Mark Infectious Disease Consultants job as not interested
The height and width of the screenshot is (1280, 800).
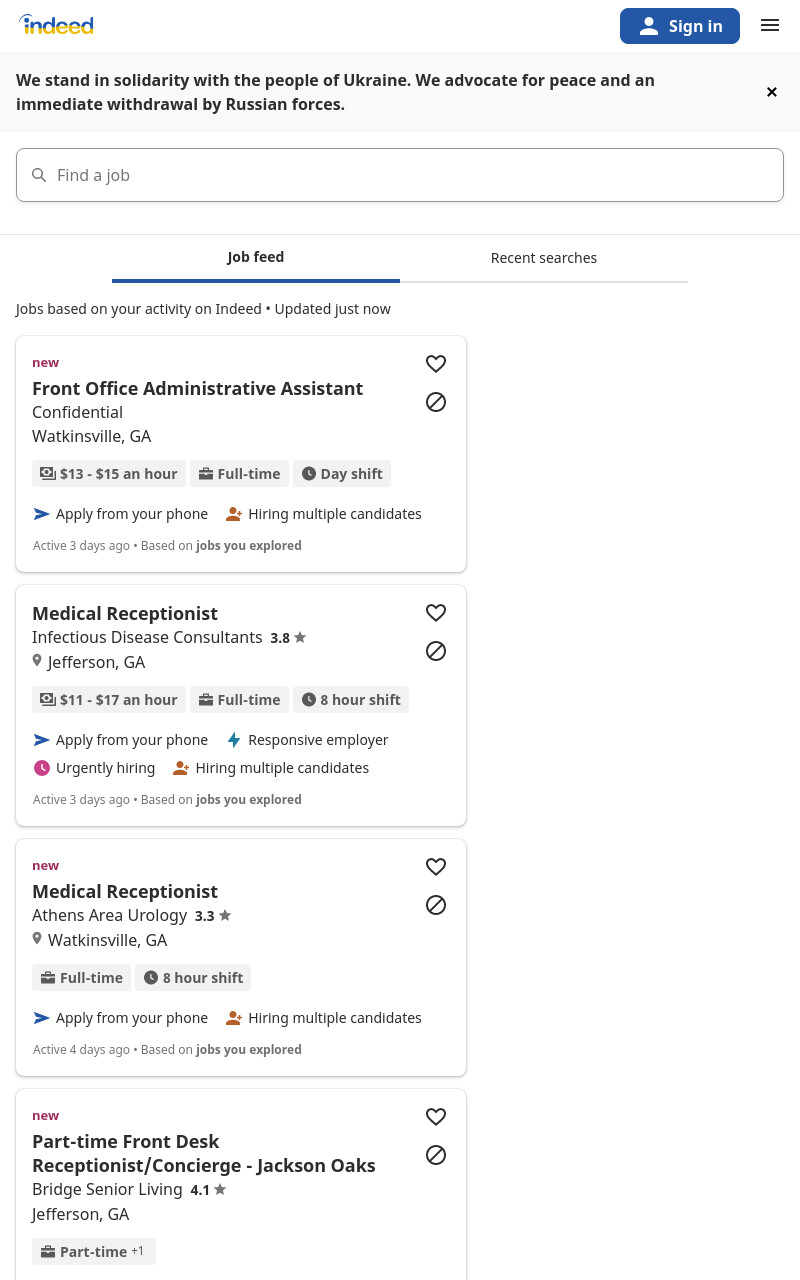point(436,651)
